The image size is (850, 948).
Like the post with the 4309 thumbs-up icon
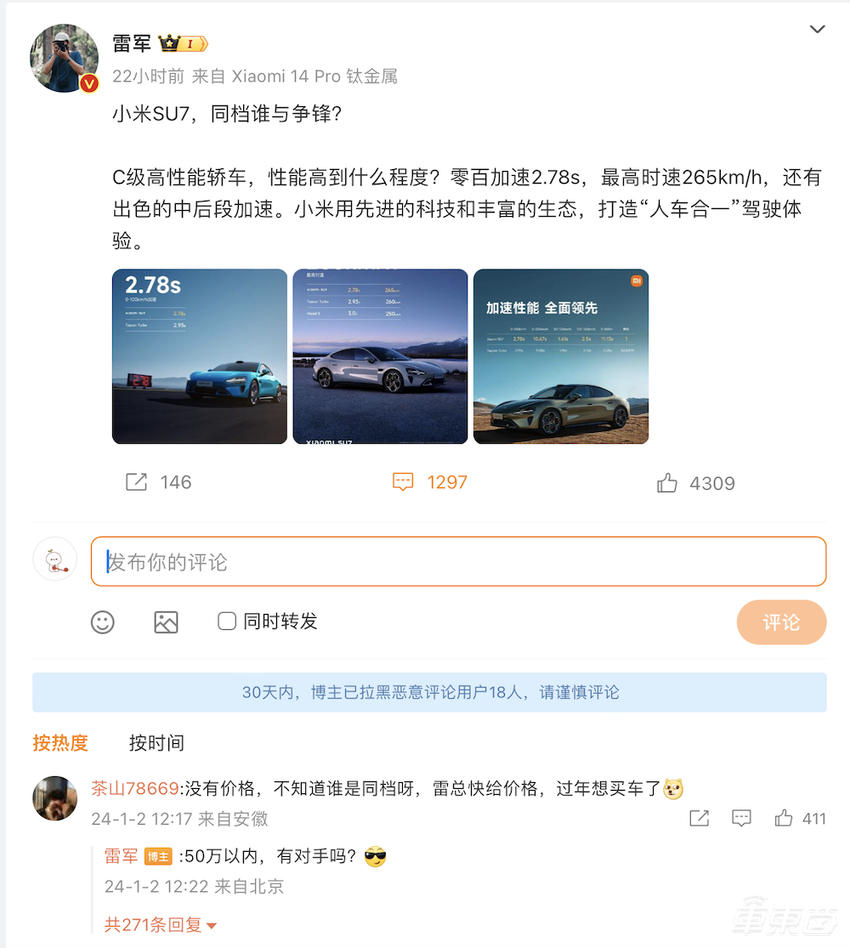click(x=668, y=482)
